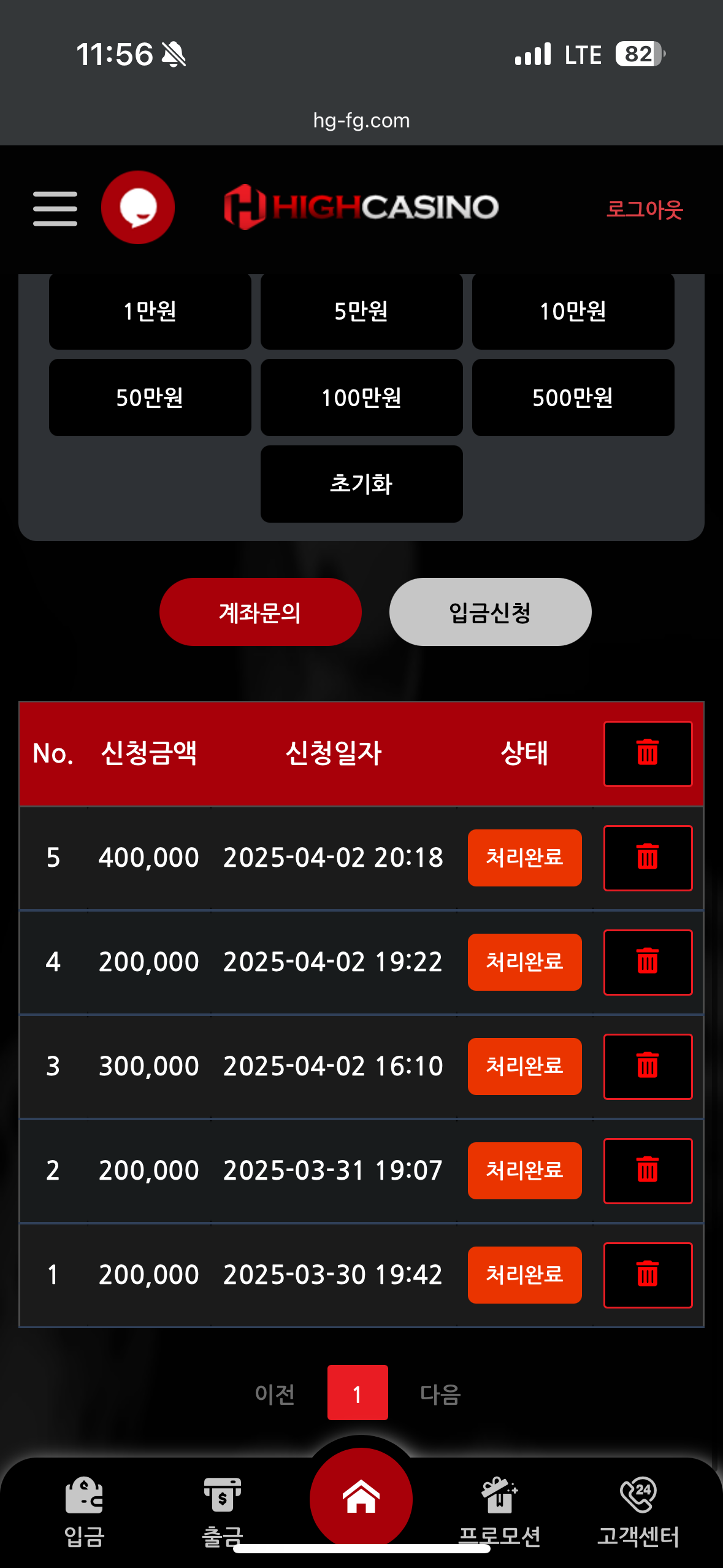Select the 5만원 amount button
The height and width of the screenshot is (1568, 723).
point(361,311)
